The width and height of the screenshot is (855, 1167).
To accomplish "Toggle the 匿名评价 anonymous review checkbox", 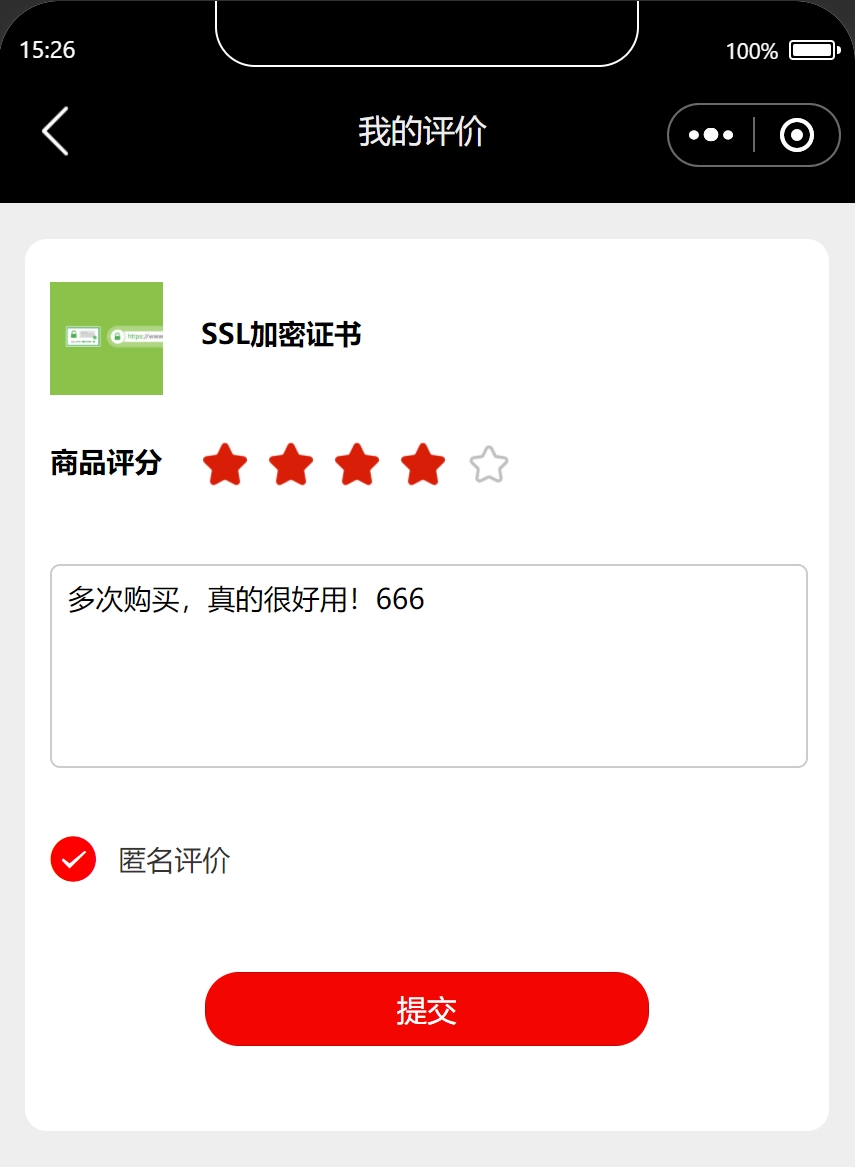I will 71,858.
